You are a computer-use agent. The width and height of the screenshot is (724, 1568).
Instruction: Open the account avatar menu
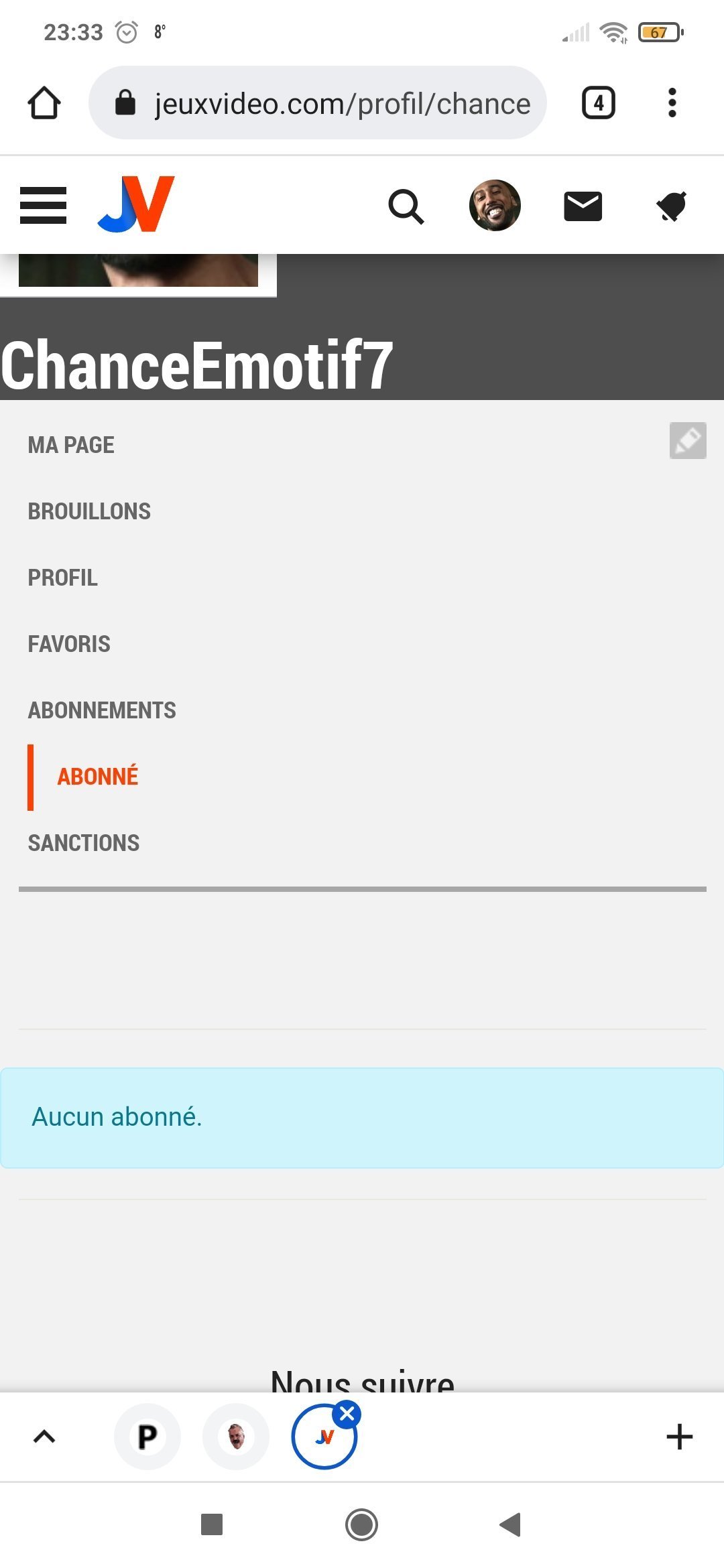click(x=495, y=206)
